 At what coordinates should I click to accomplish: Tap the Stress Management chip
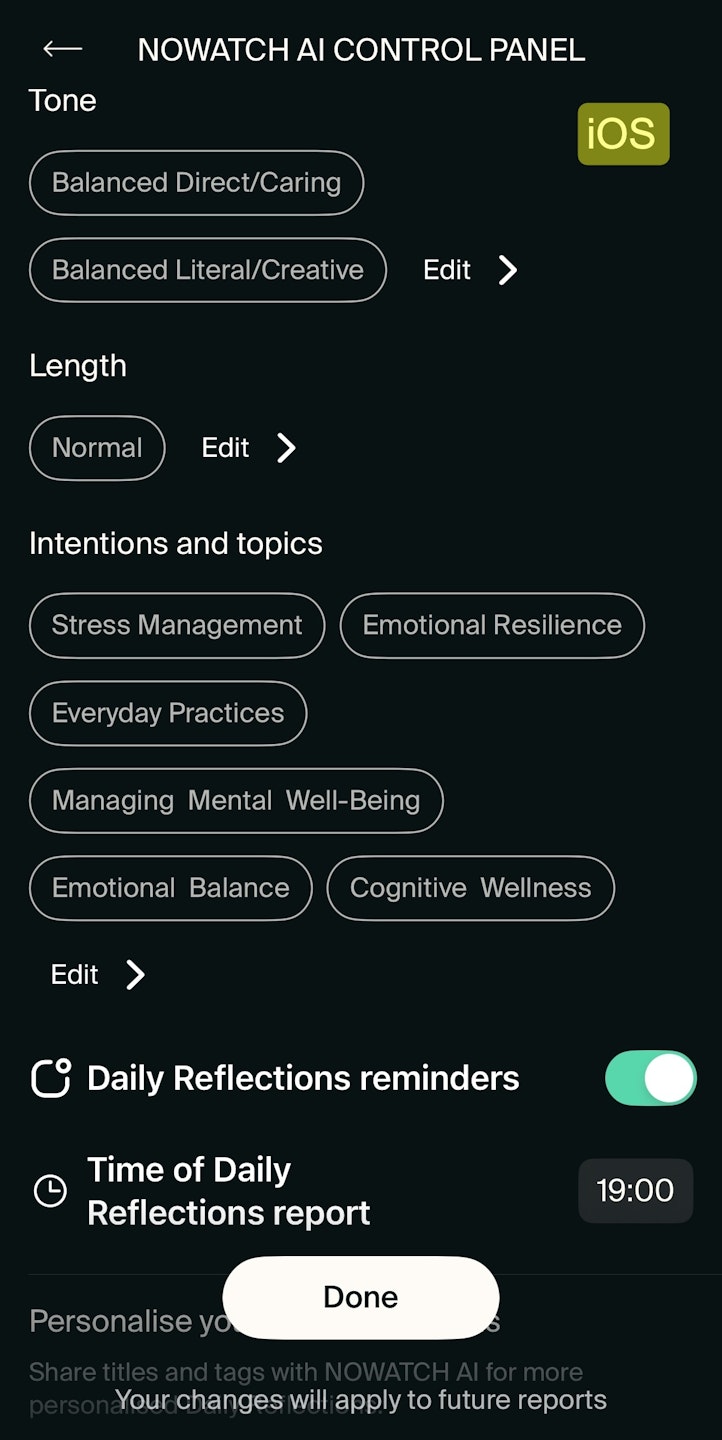click(x=177, y=626)
